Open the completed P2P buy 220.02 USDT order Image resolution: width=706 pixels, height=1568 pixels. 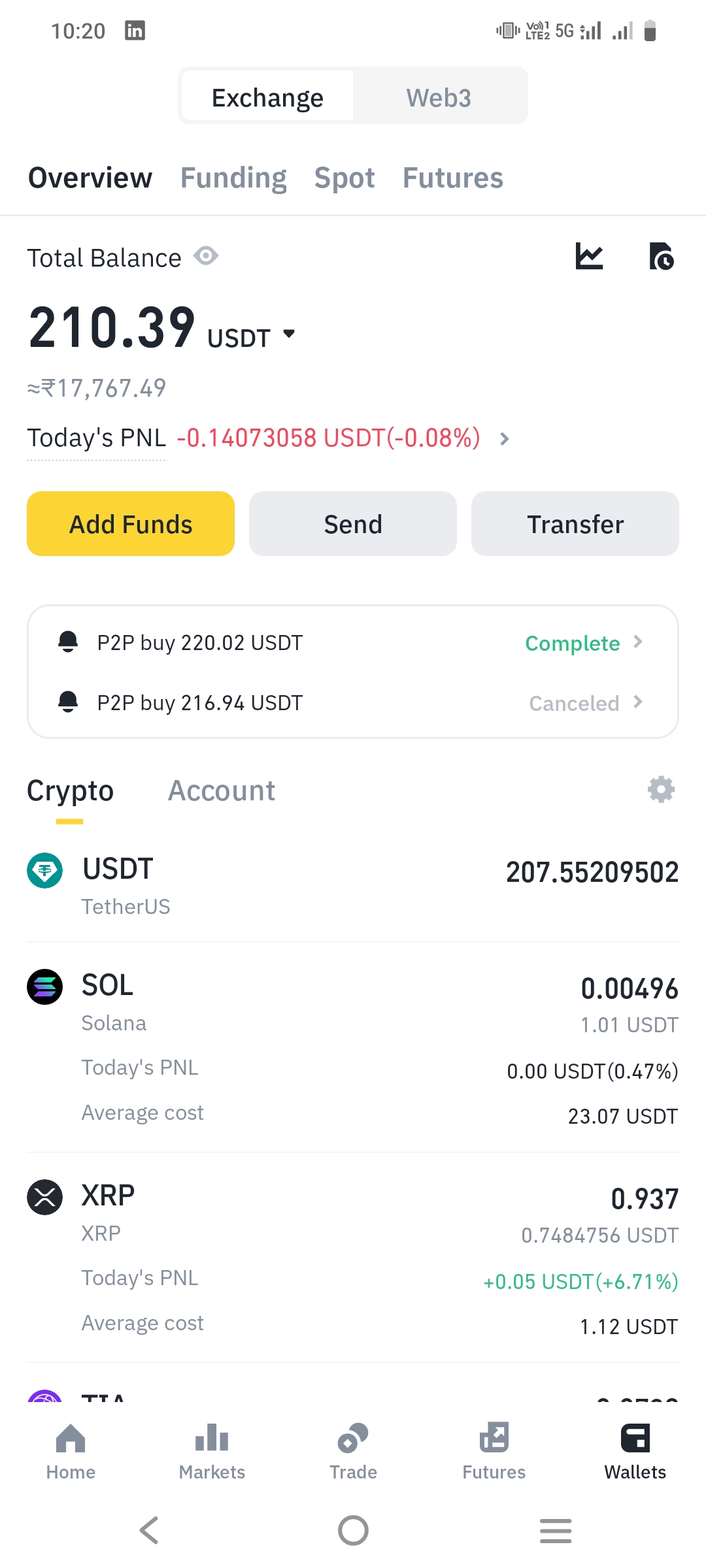point(353,643)
